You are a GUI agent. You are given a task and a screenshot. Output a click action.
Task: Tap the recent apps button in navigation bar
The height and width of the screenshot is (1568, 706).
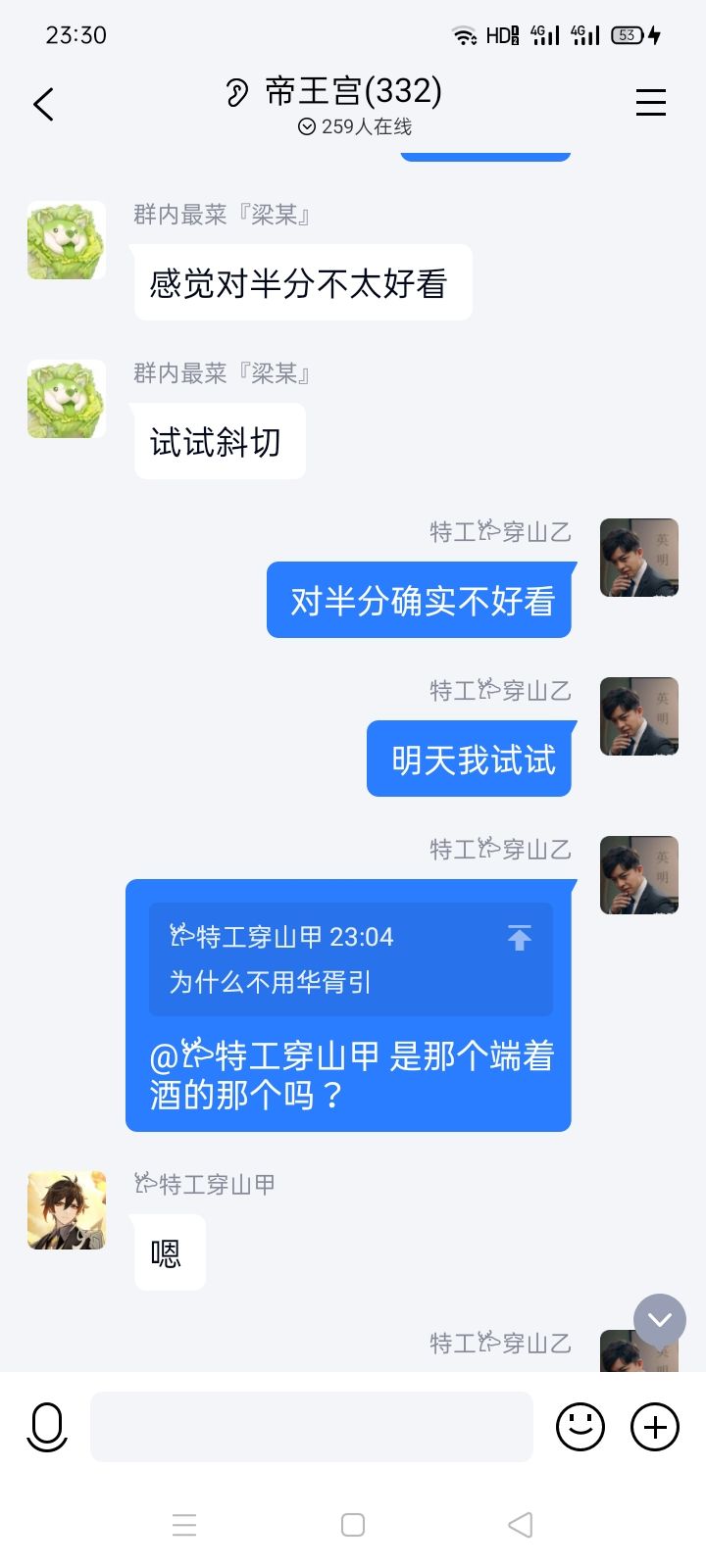tap(184, 1525)
